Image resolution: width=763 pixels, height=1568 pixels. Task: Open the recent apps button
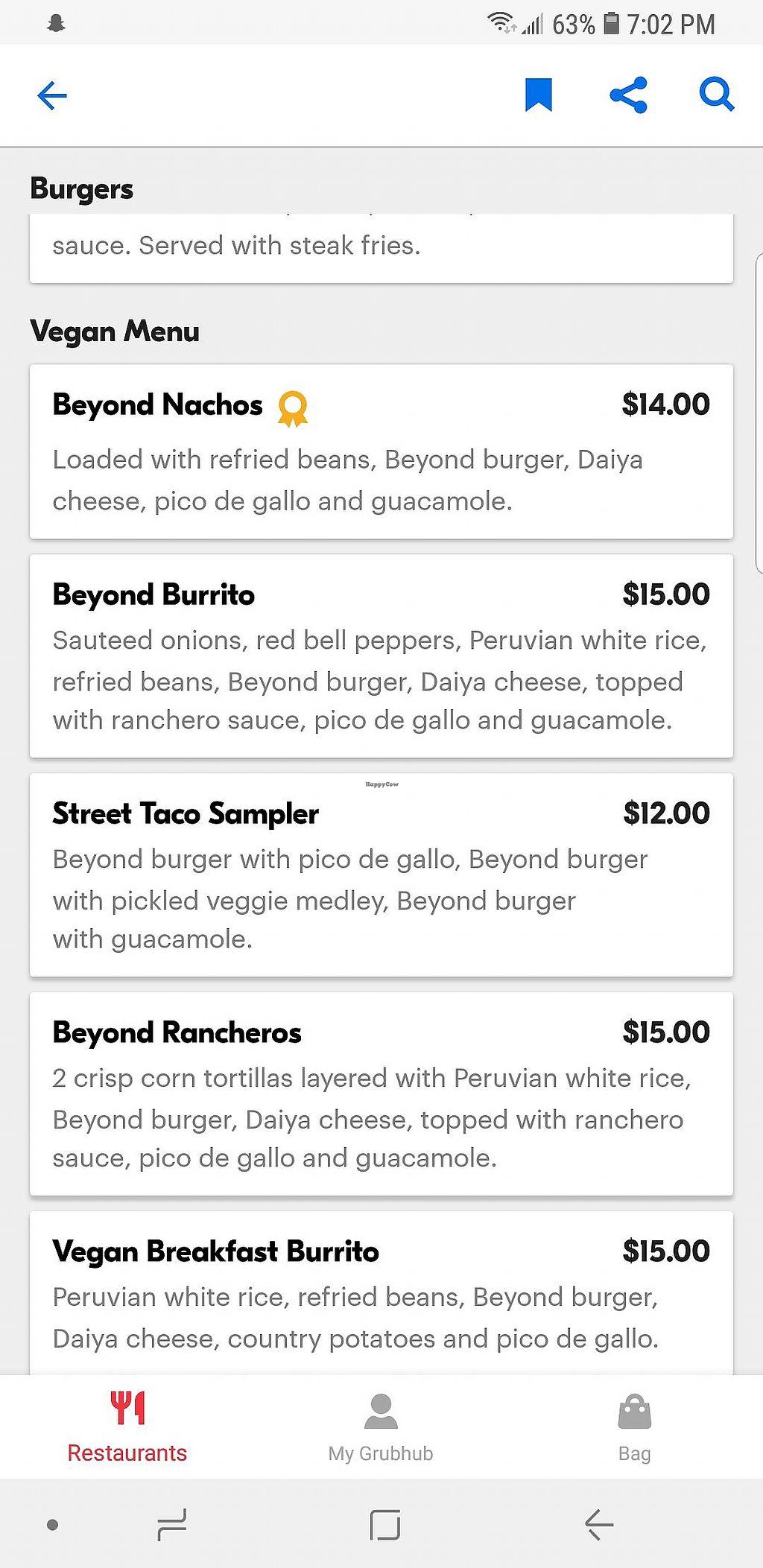(172, 1524)
